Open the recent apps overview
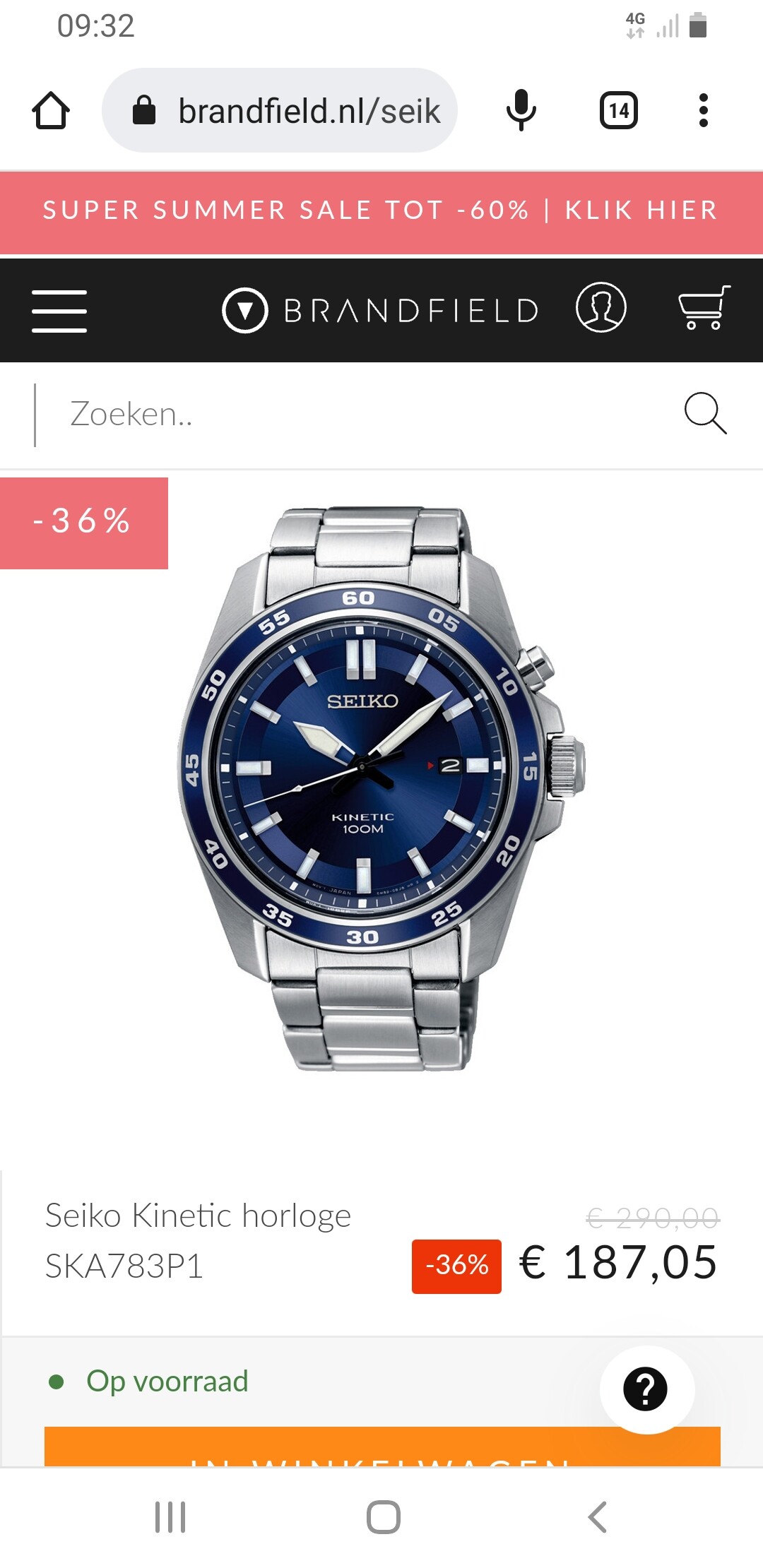This screenshot has height=1568, width=763. tap(170, 1516)
